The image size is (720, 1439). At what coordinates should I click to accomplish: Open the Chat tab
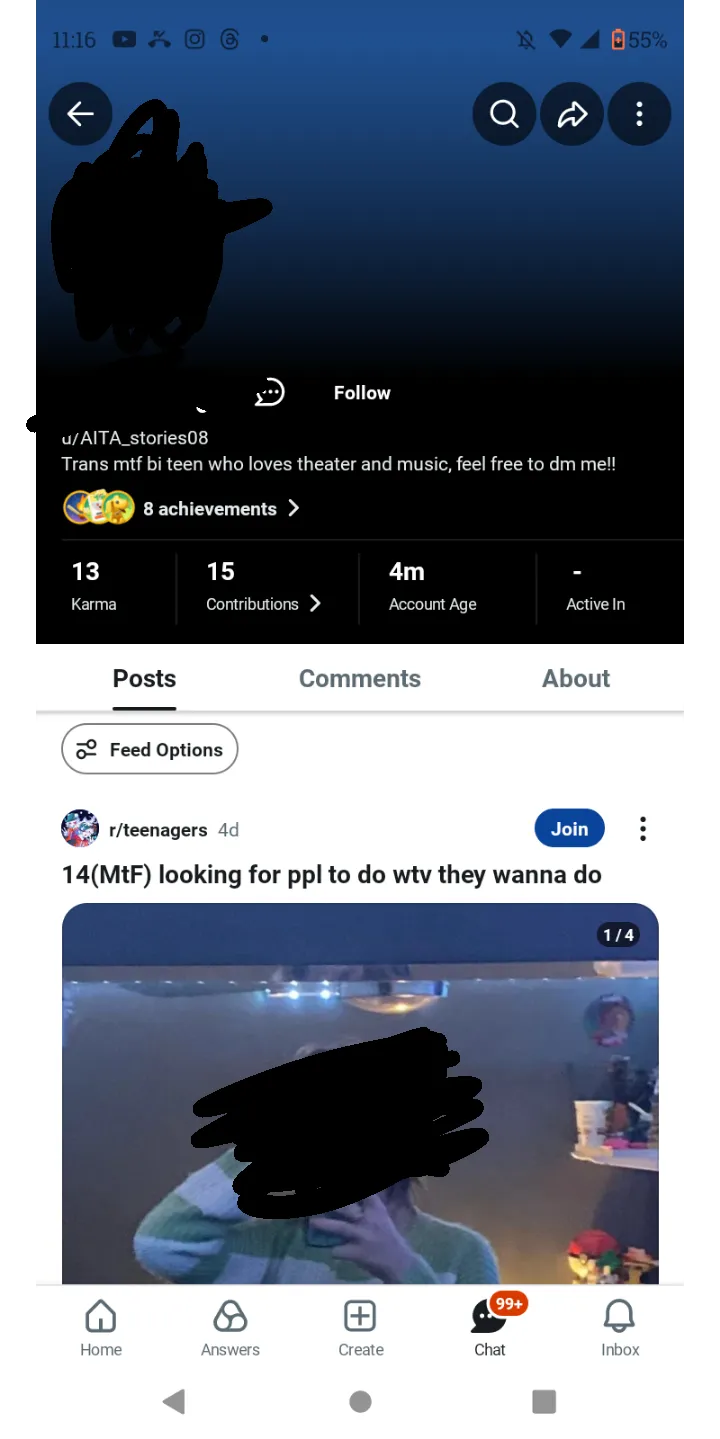coord(489,1327)
